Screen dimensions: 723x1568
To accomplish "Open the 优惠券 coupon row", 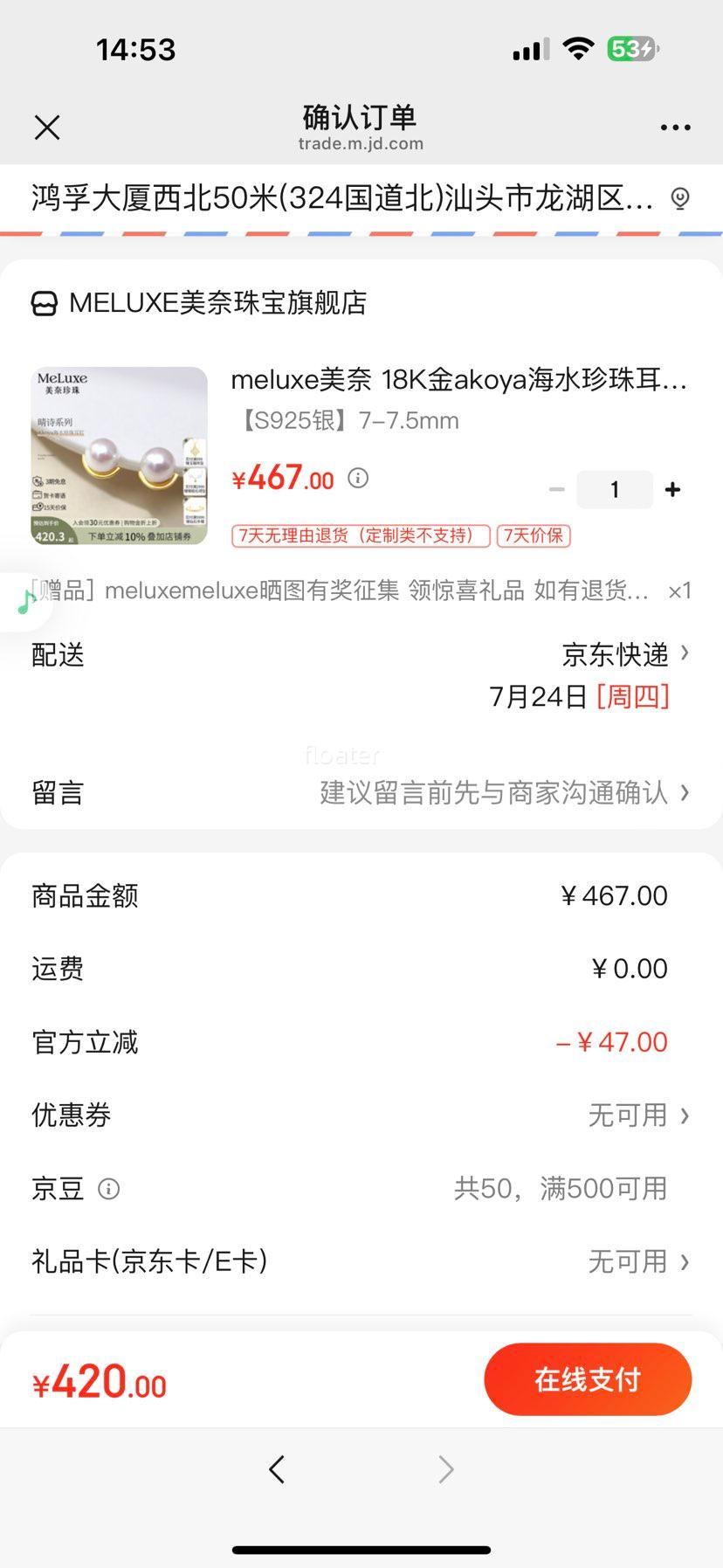I will [361, 1115].
